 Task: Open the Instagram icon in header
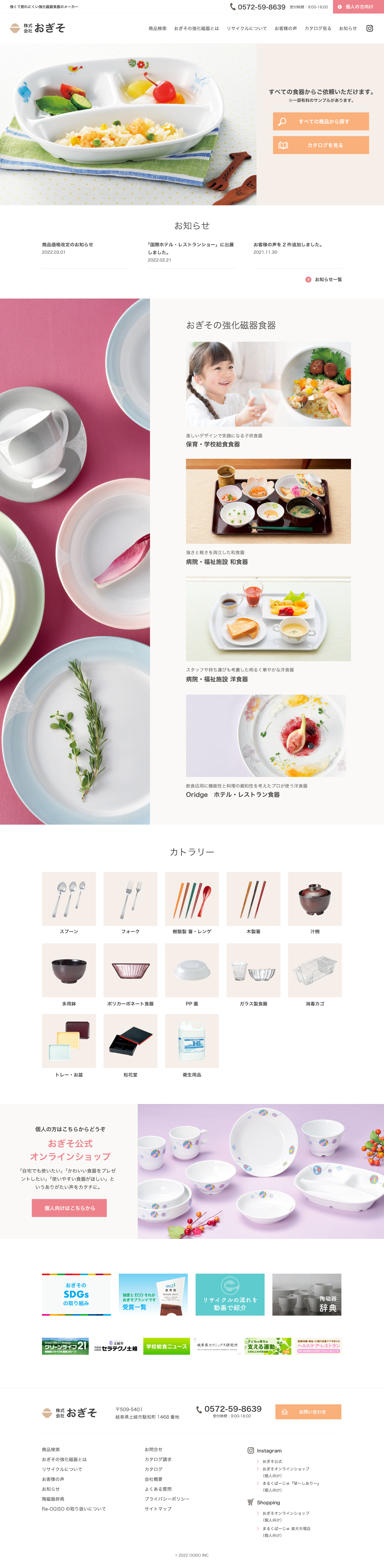369,28
